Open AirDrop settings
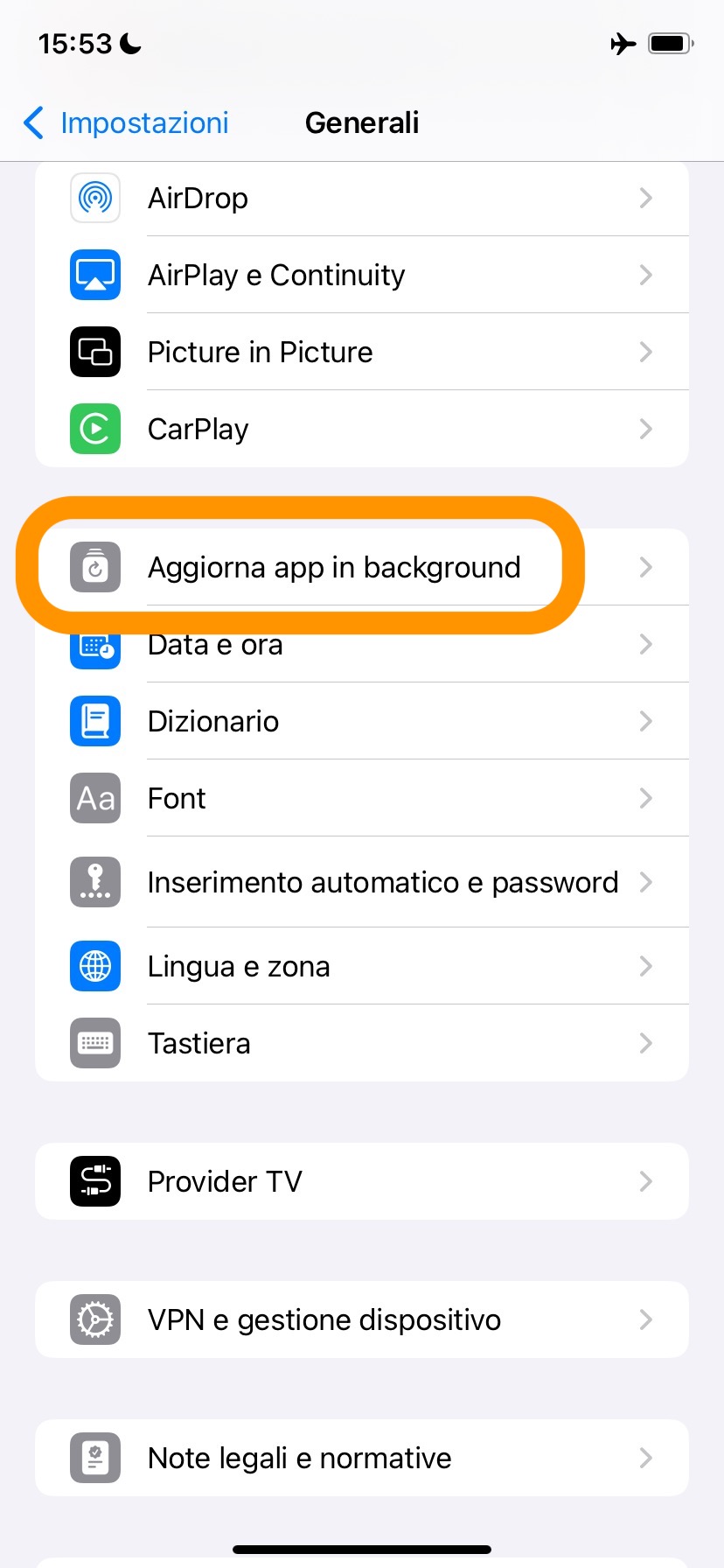Image resolution: width=724 pixels, height=1568 pixels. (361, 199)
